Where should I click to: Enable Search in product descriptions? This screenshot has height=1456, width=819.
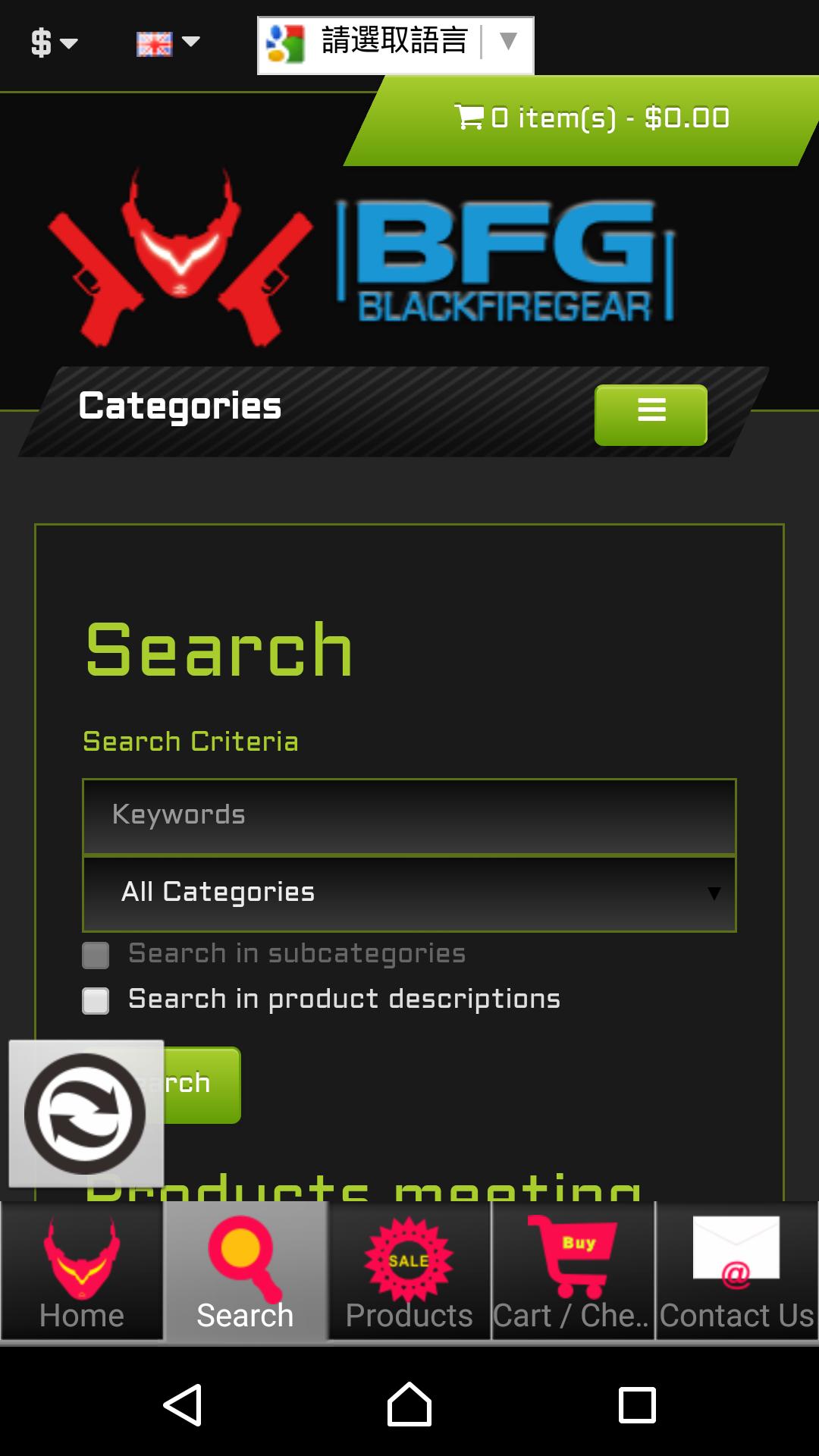tap(96, 1000)
